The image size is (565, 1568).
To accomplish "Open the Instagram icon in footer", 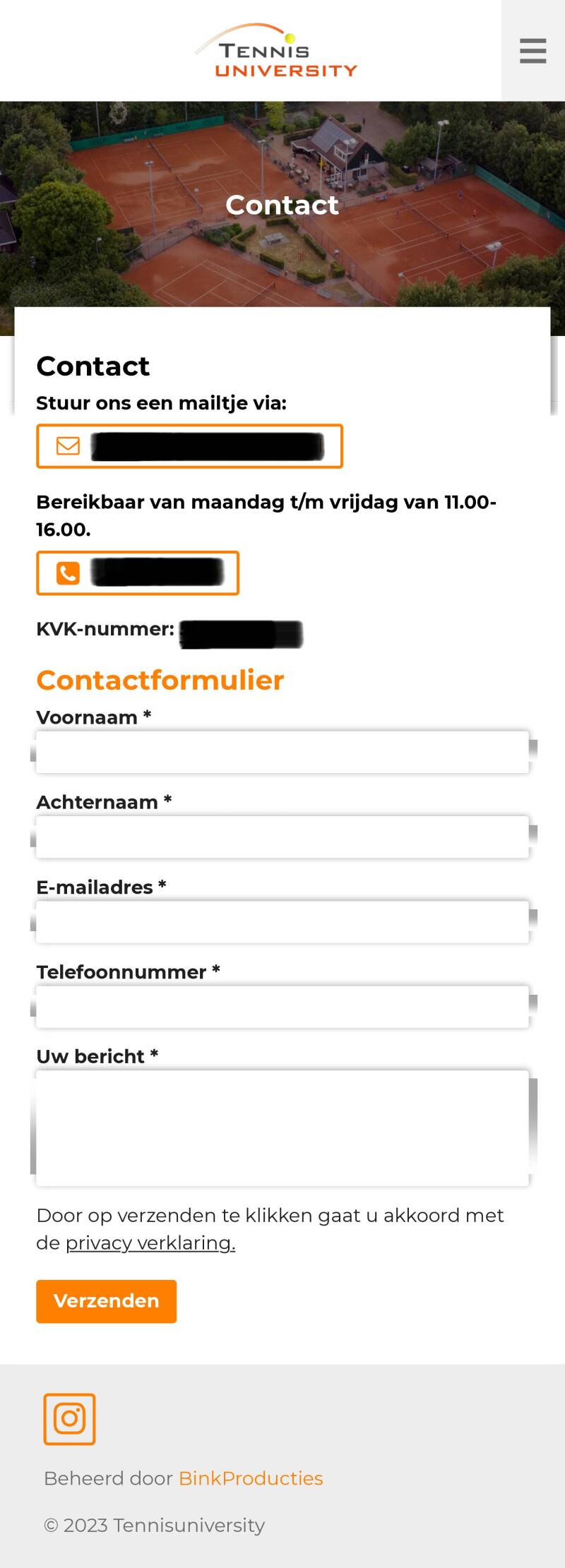I will [x=69, y=1419].
